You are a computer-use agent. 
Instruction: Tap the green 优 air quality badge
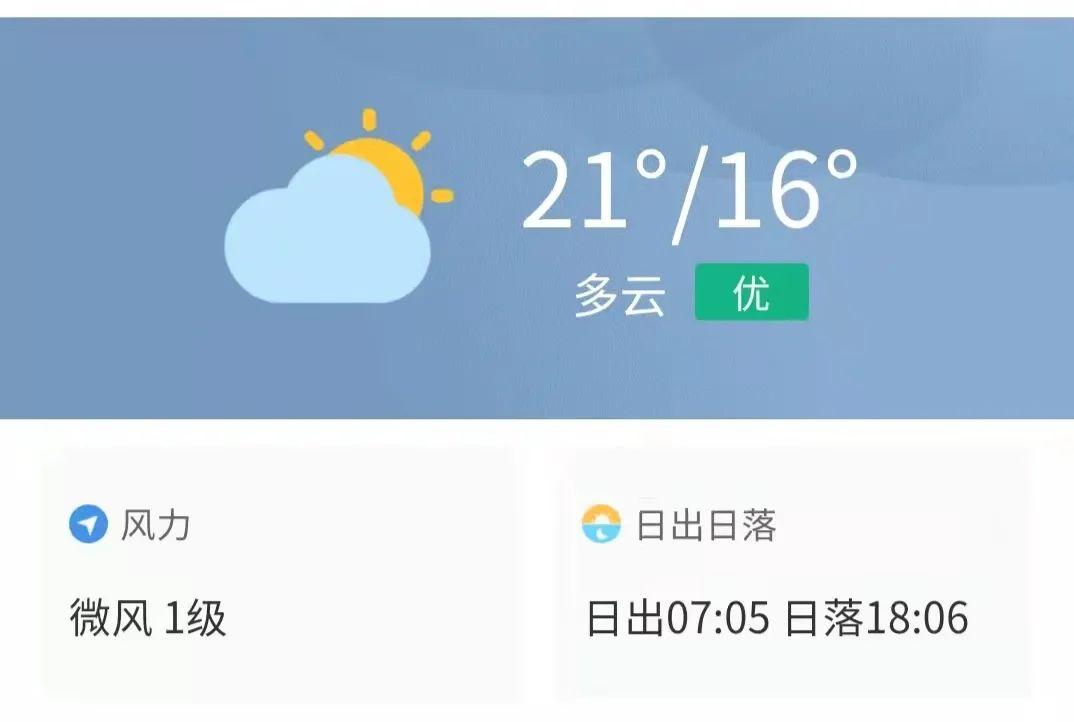tap(751, 293)
